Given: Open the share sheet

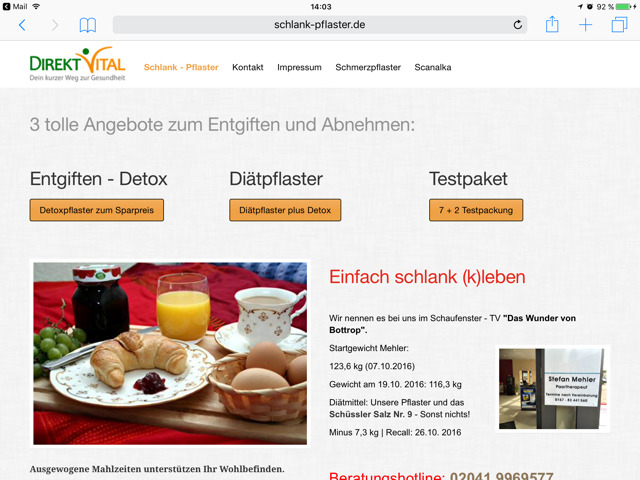Looking at the screenshot, I should tap(552, 25).
